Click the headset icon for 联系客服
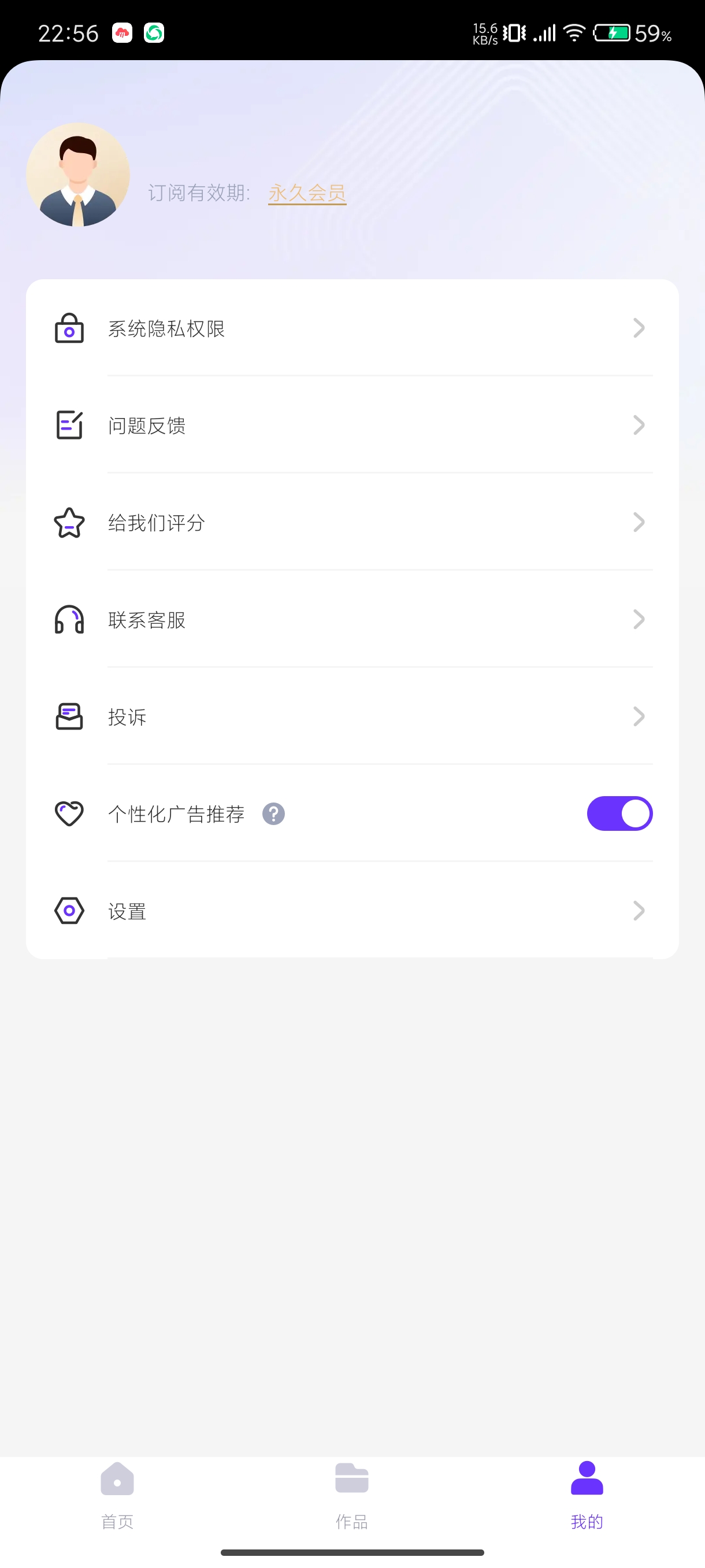 click(x=69, y=620)
